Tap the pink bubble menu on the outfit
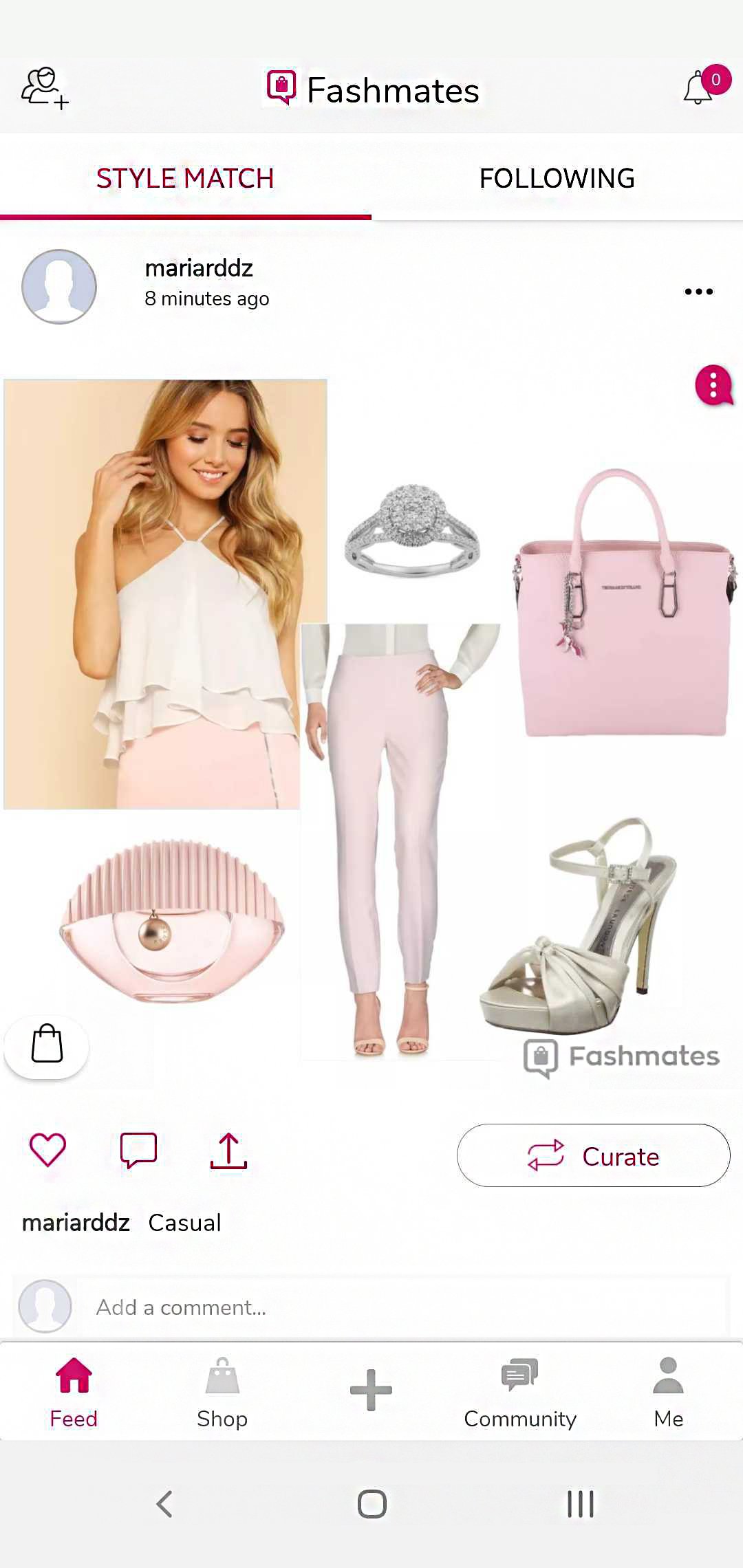The image size is (743, 1568). (x=713, y=385)
